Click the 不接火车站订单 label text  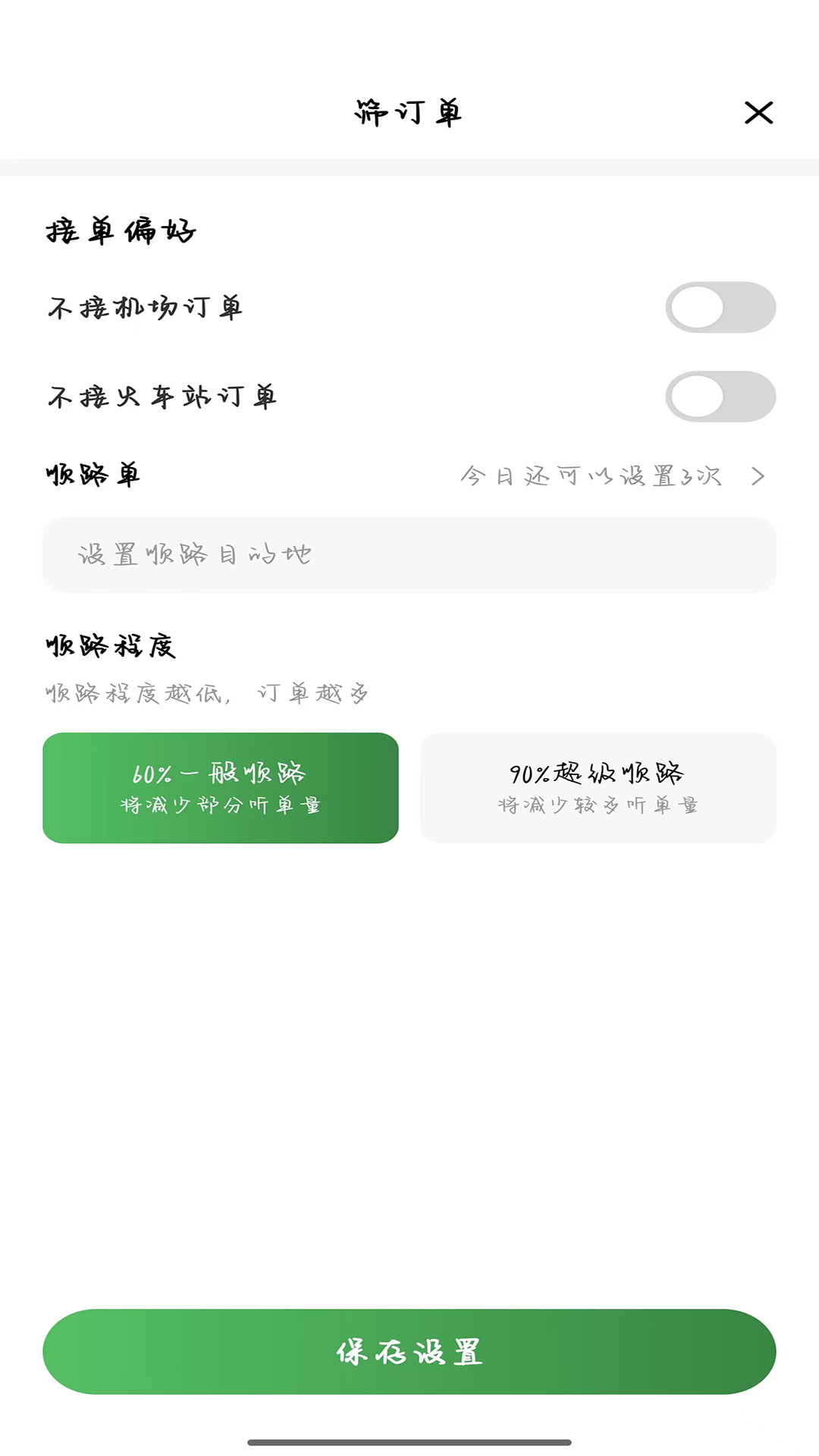pyautogui.click(x=163, y=395)
